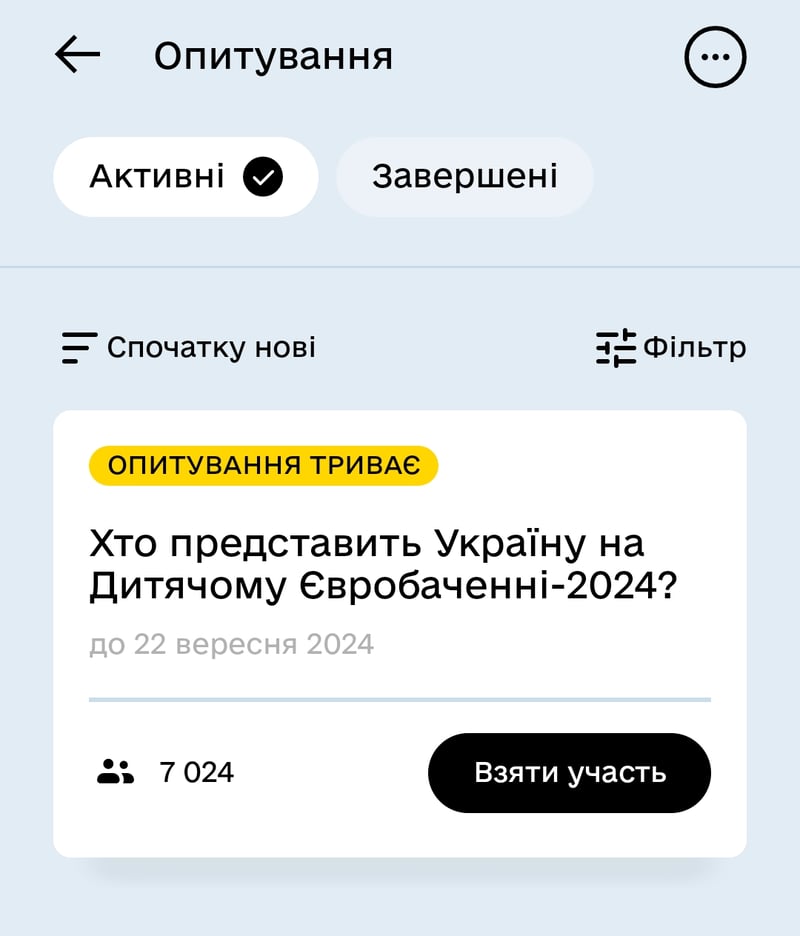Go back using the arrow icon
Screen dimensions: 800x936
tap(78, 56)
